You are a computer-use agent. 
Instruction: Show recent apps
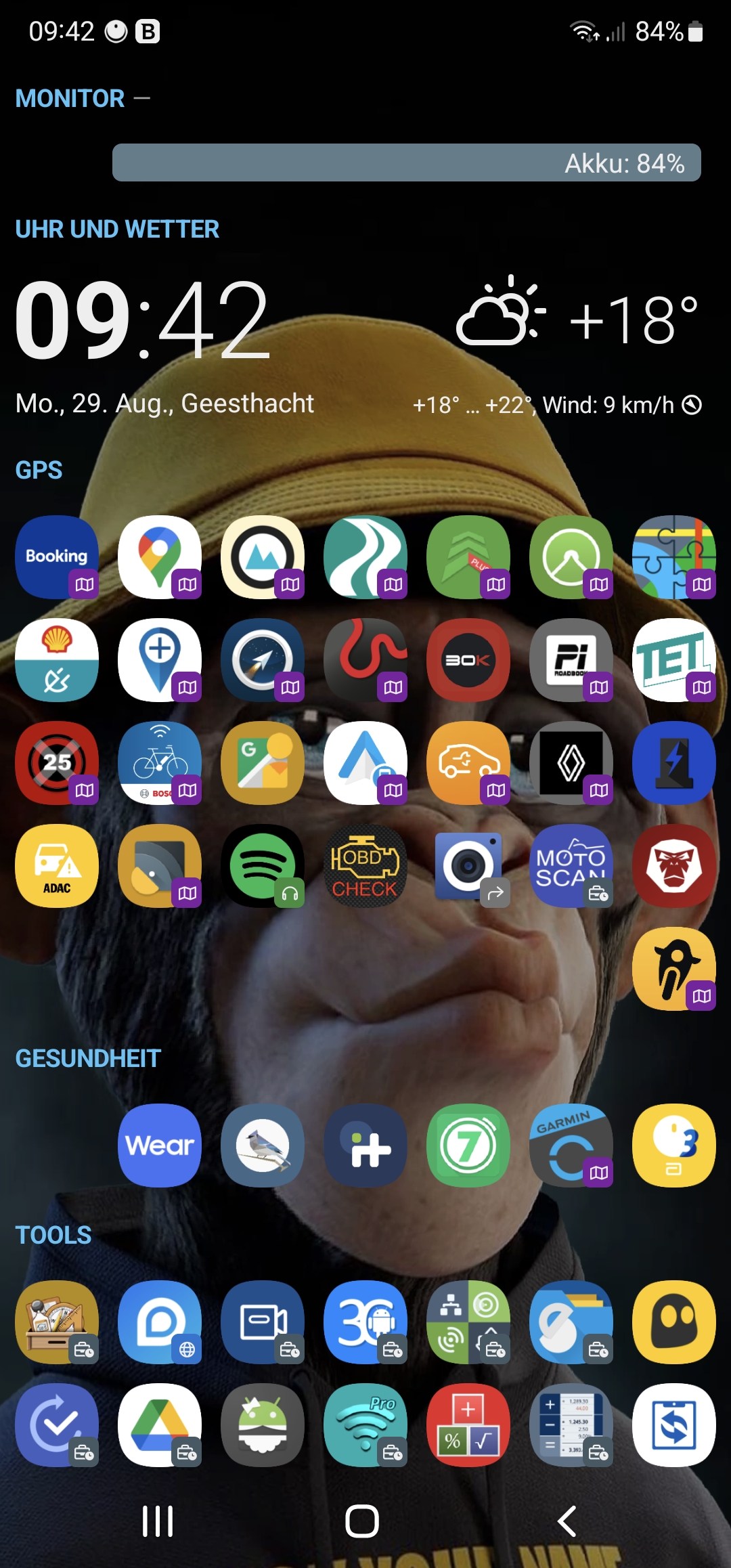tap(158, 1521)
